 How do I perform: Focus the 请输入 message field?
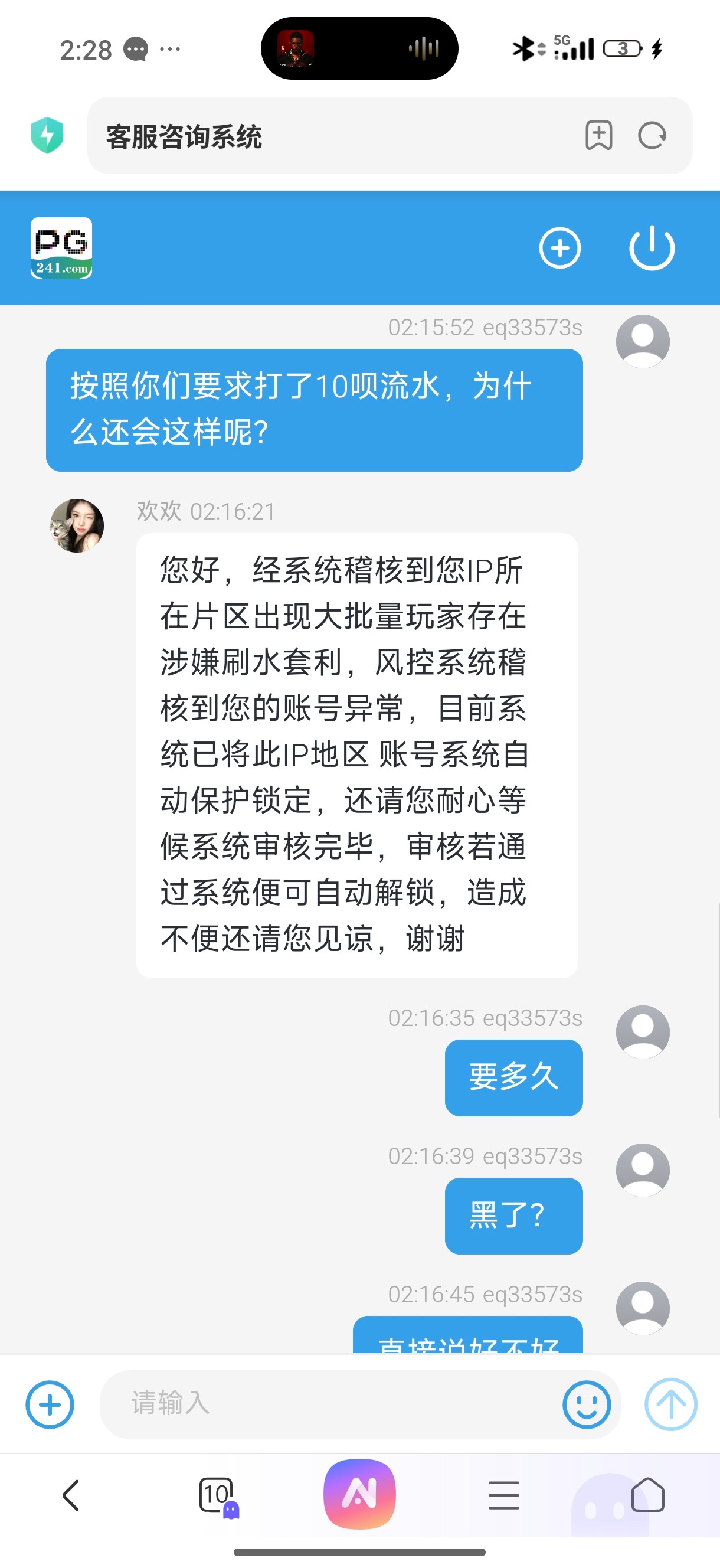329,1404
